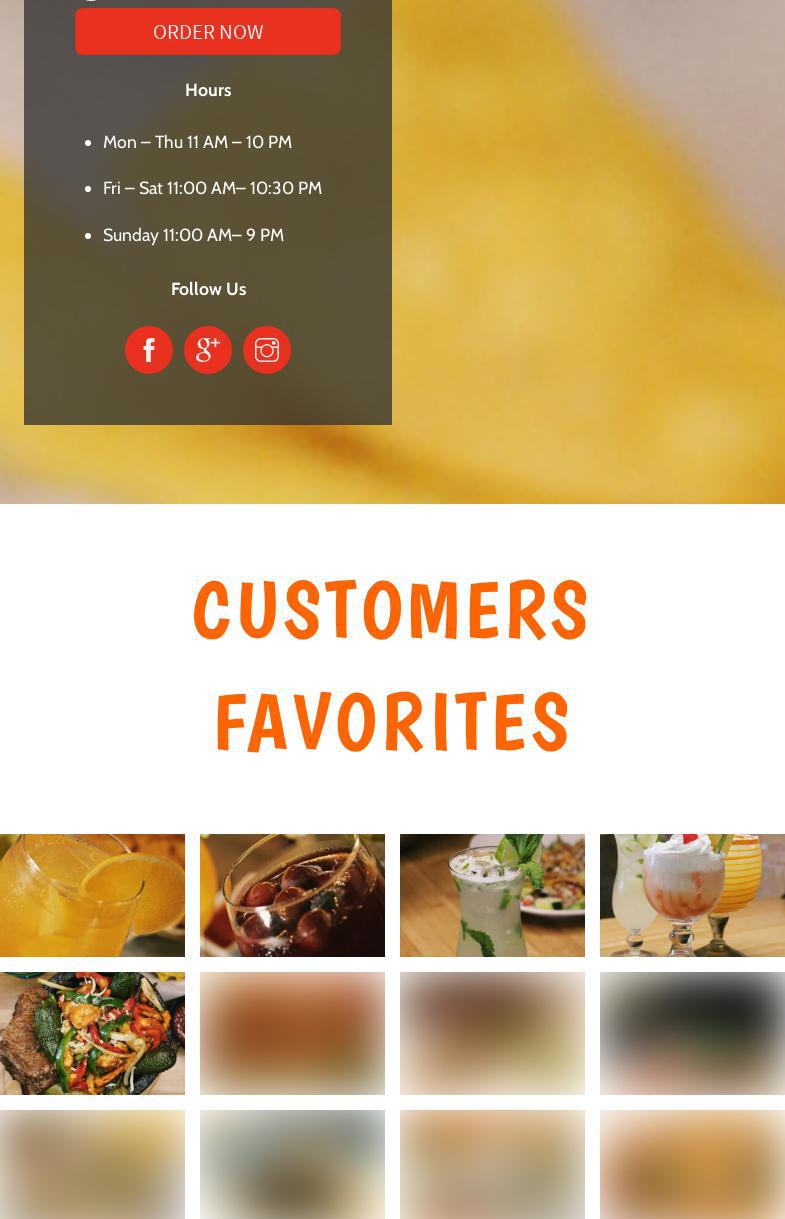
Task: Open the orange juice drink photo
Action: [x=92, y=895]
